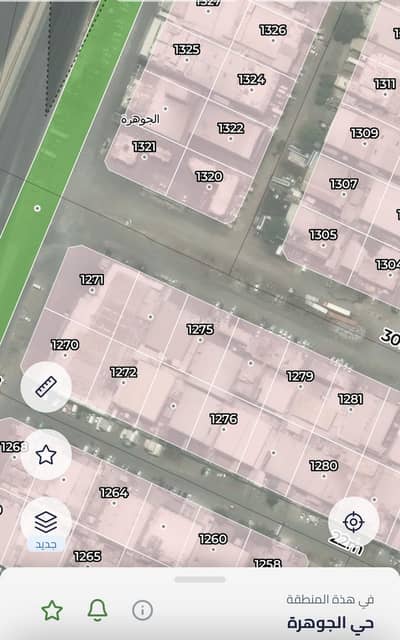Enable notifications bell for this district
The height and width of the screenshot is (640, 400).
[98, 611]
